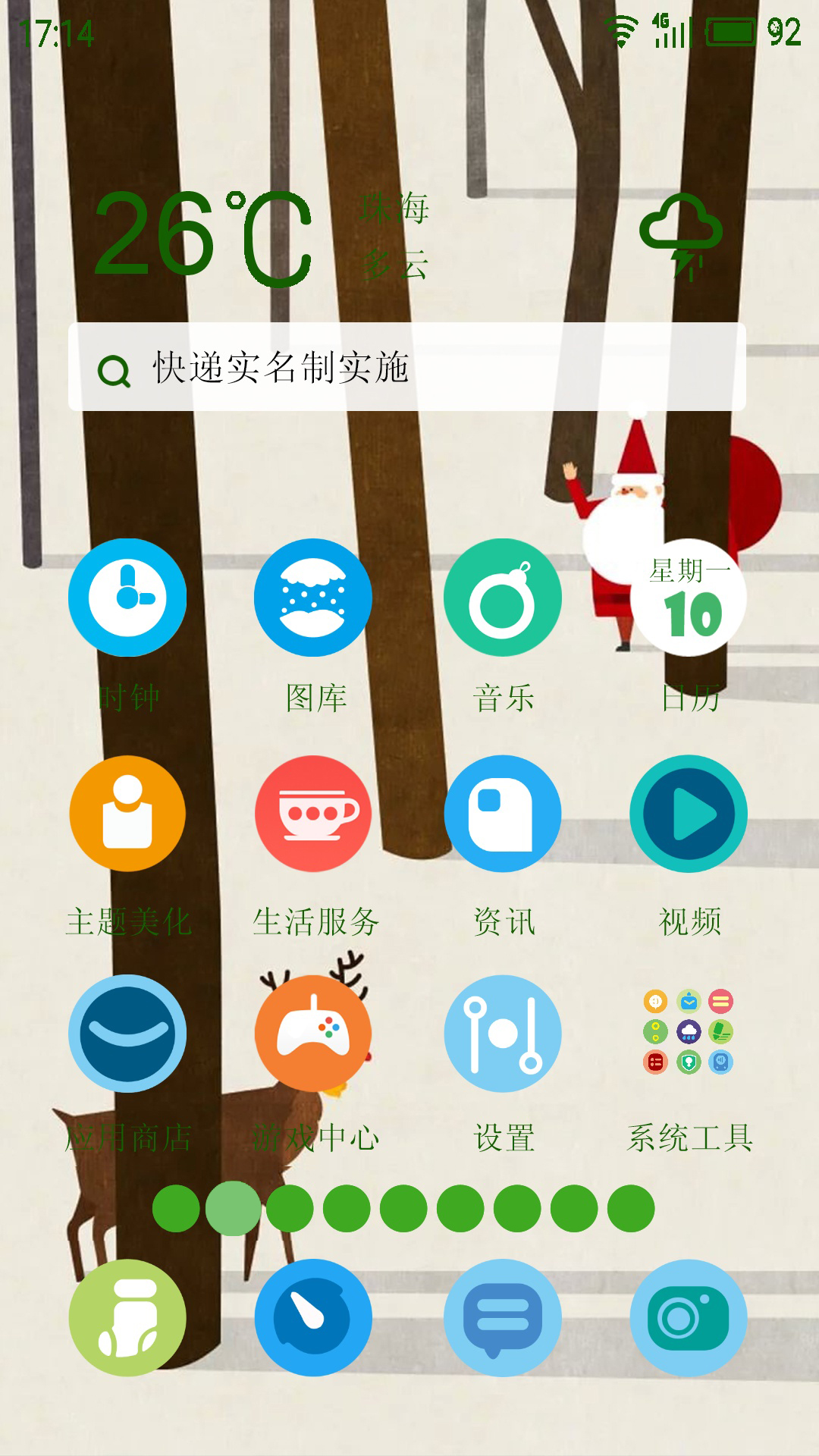
Task: Tap the search box with 快递实名制实施
Action: point(407,367)
